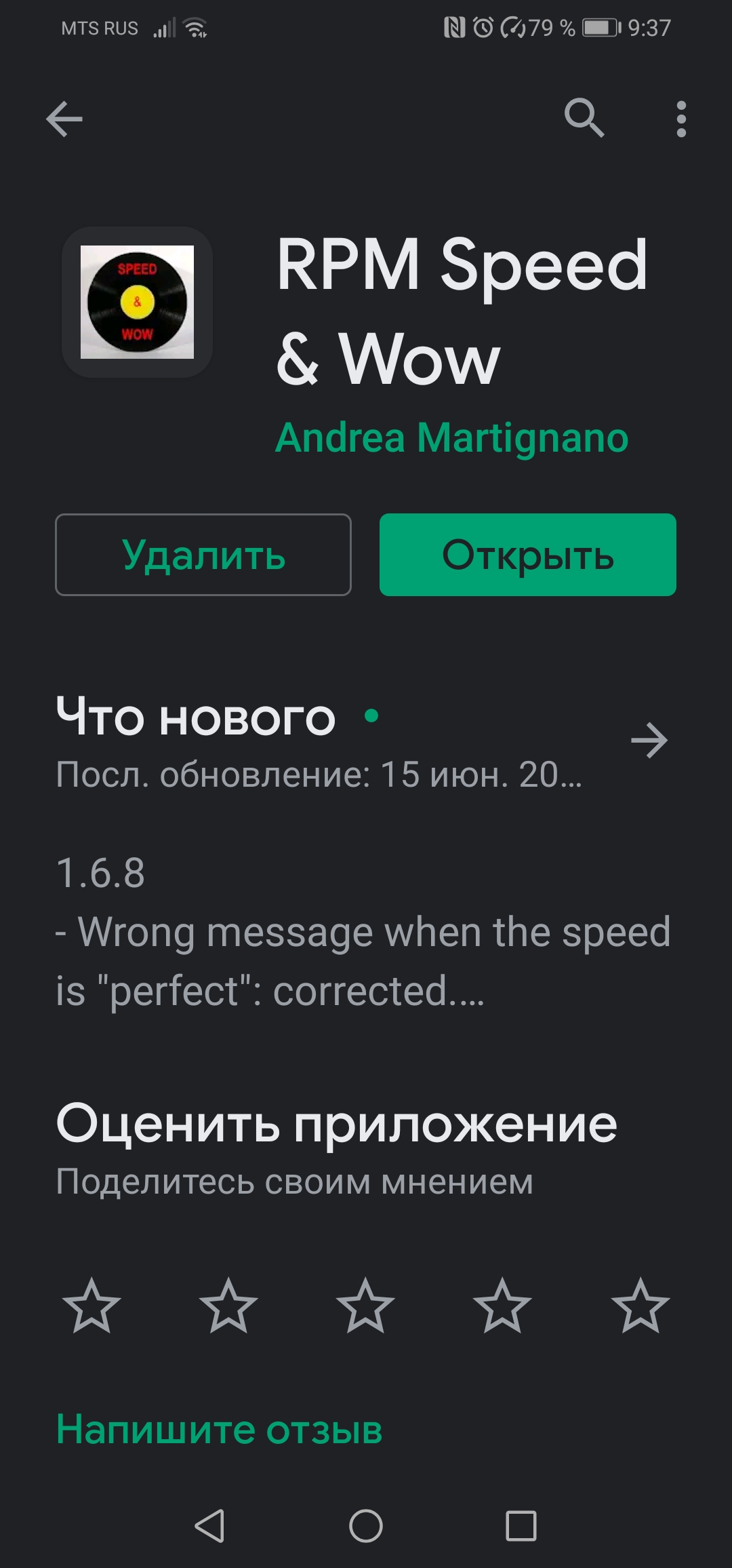Open the three-dot overflow menu
The height and width of the screenshot is (1568, 732).
pos(681,119)
